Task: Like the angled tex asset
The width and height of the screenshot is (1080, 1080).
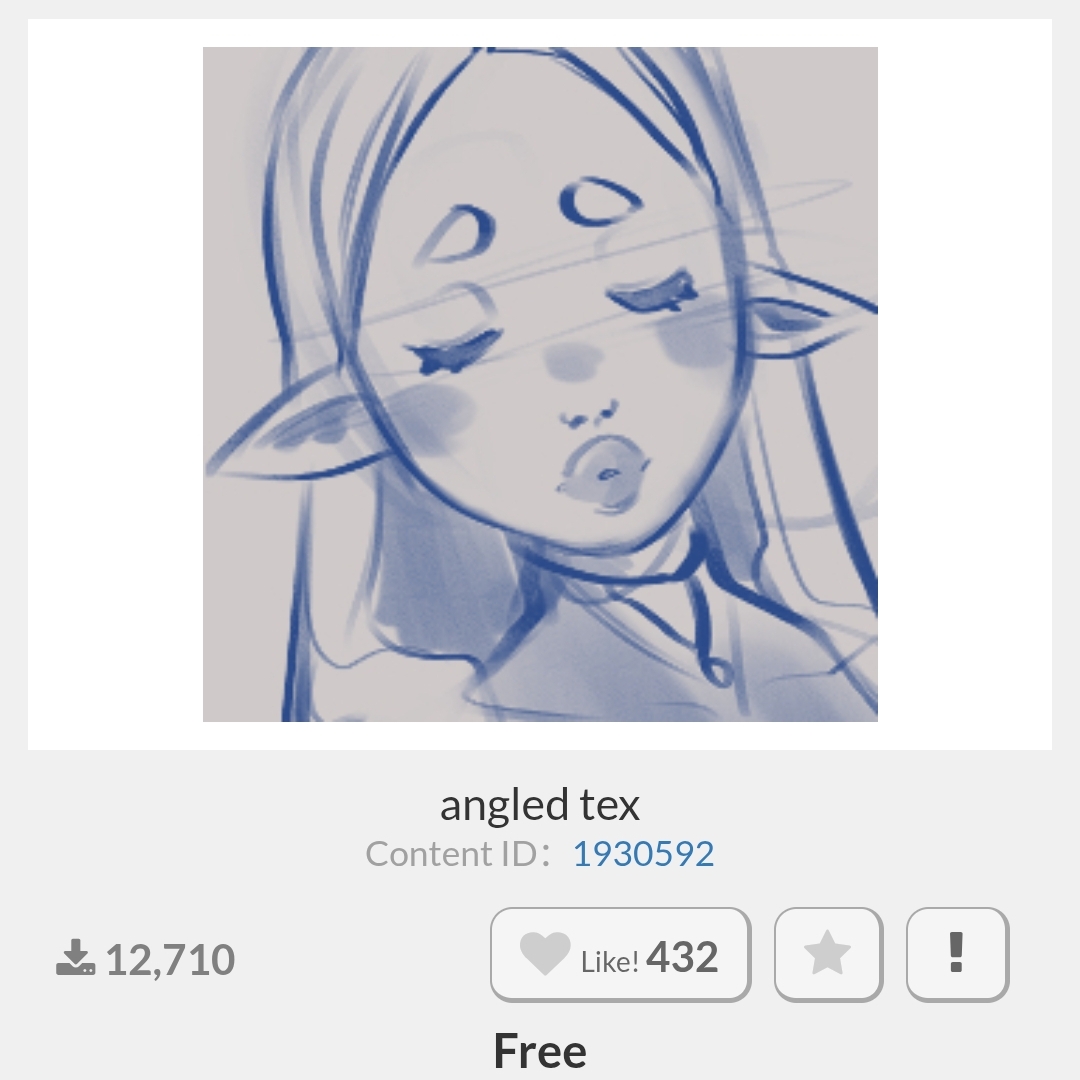Action: tap(619, 955)
